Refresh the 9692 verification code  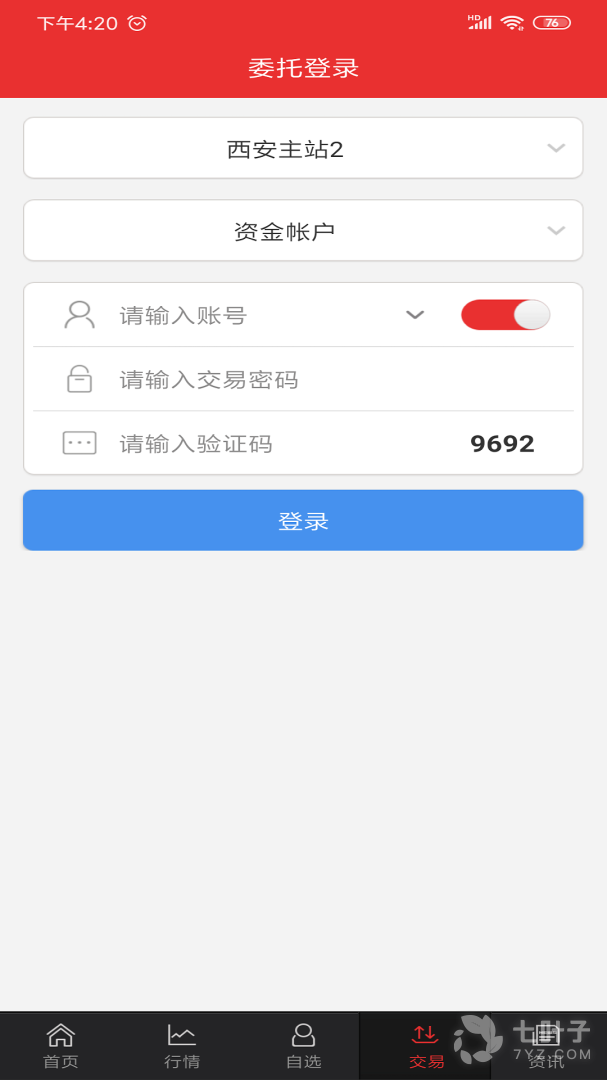[502, 443]
